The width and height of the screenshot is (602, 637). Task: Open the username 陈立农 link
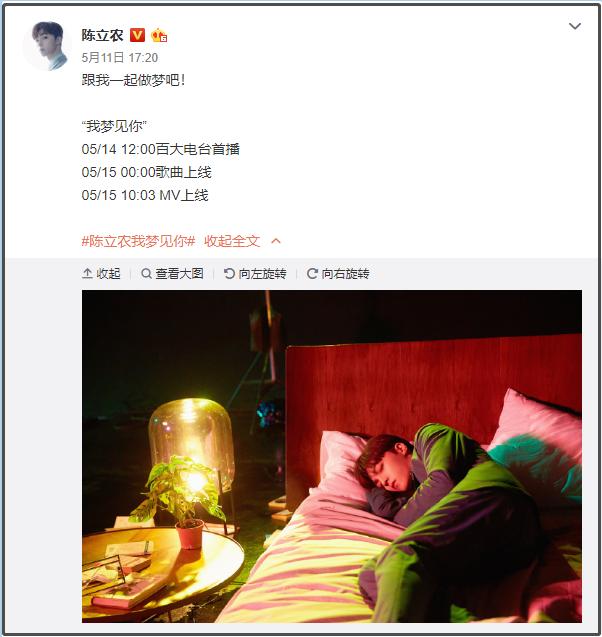[103, 35]
